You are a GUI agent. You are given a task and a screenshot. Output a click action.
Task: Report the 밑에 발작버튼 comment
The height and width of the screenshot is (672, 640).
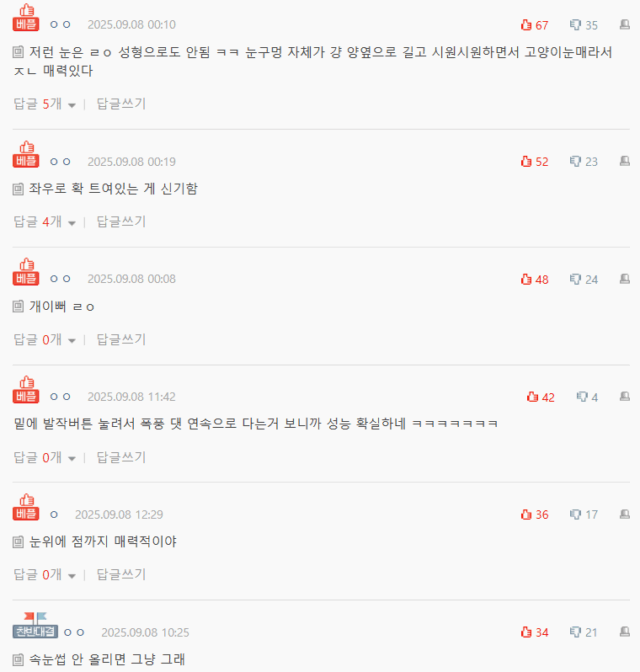(625, 397)
